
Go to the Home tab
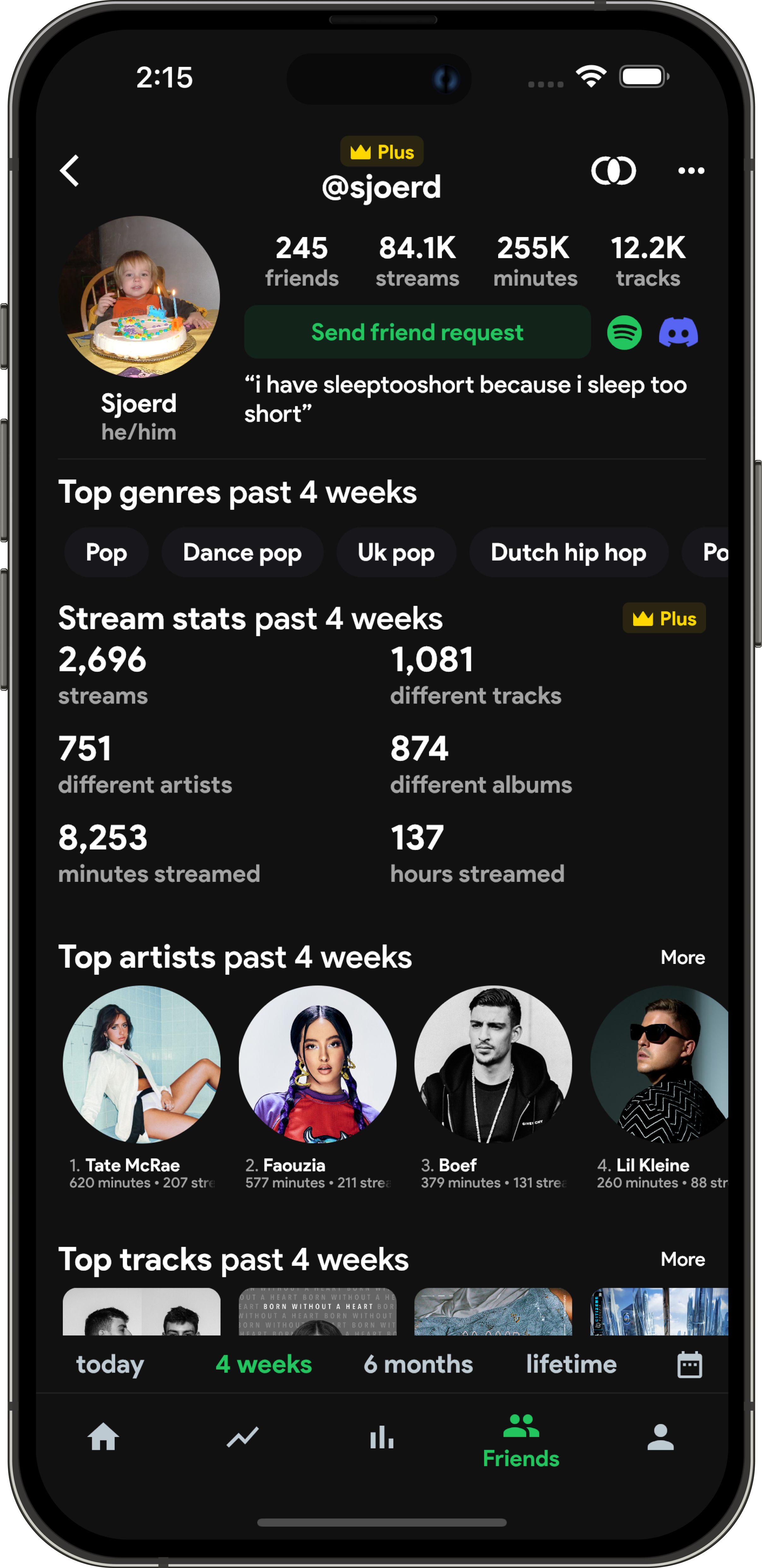click(104, 1438)
